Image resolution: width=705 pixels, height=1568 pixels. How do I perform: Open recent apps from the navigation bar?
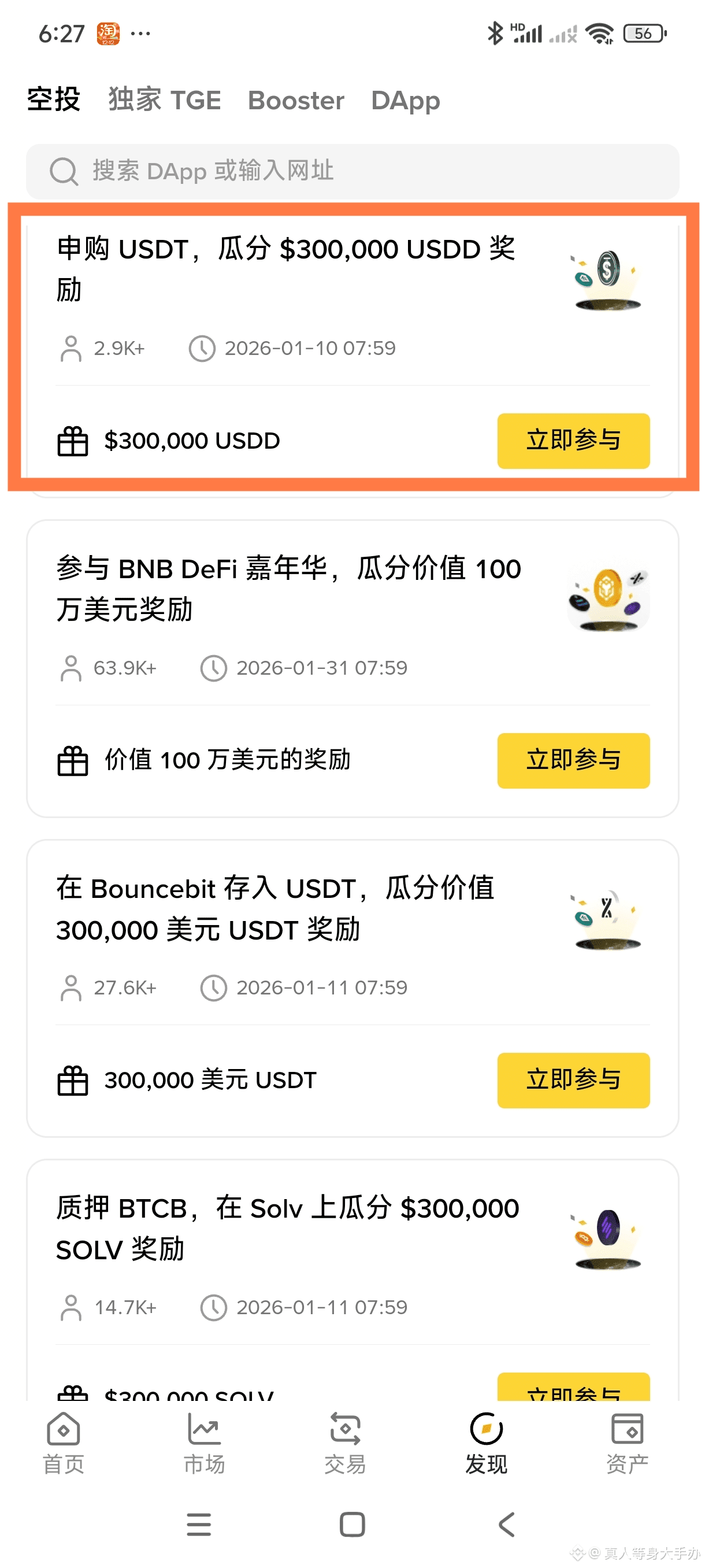[x=198, y=1524]
